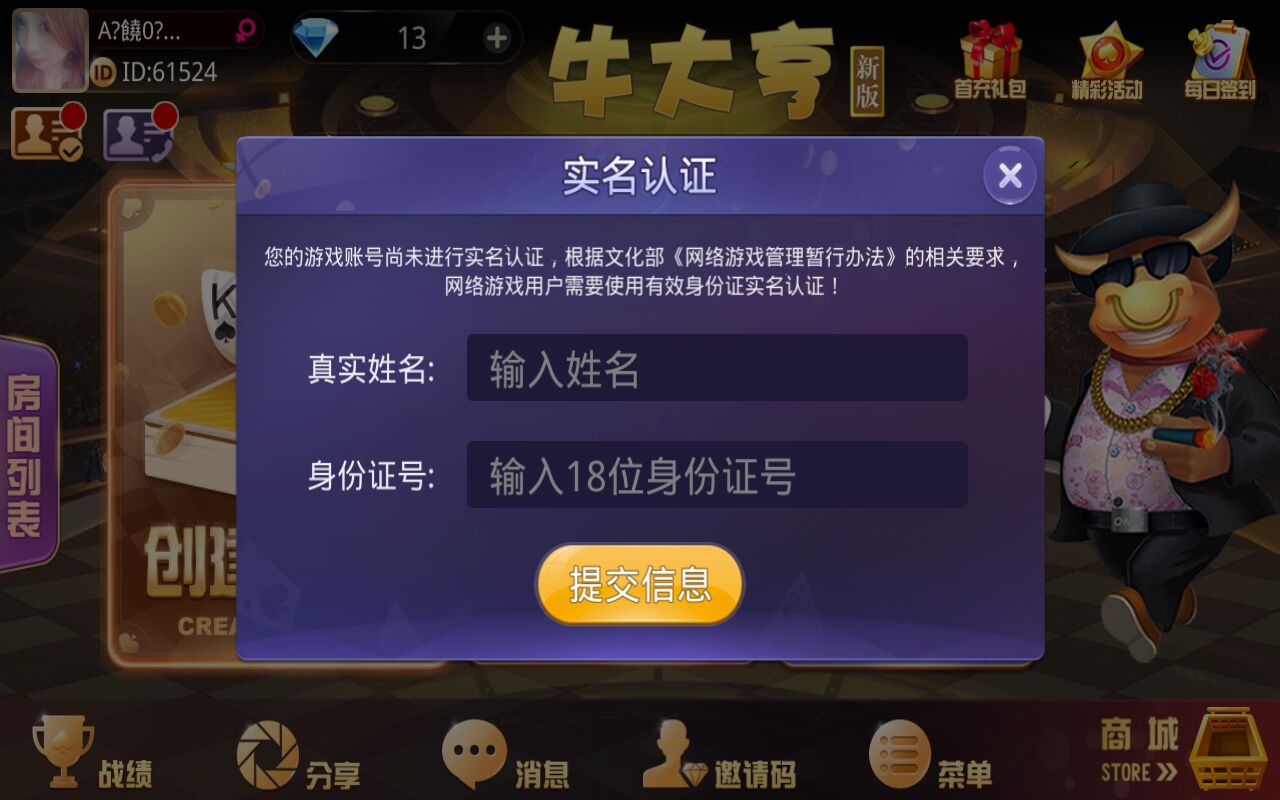This screenshot has width=1280, height=800.
Task: Tap the 真实姓名 input field
Action: (716, 368)
